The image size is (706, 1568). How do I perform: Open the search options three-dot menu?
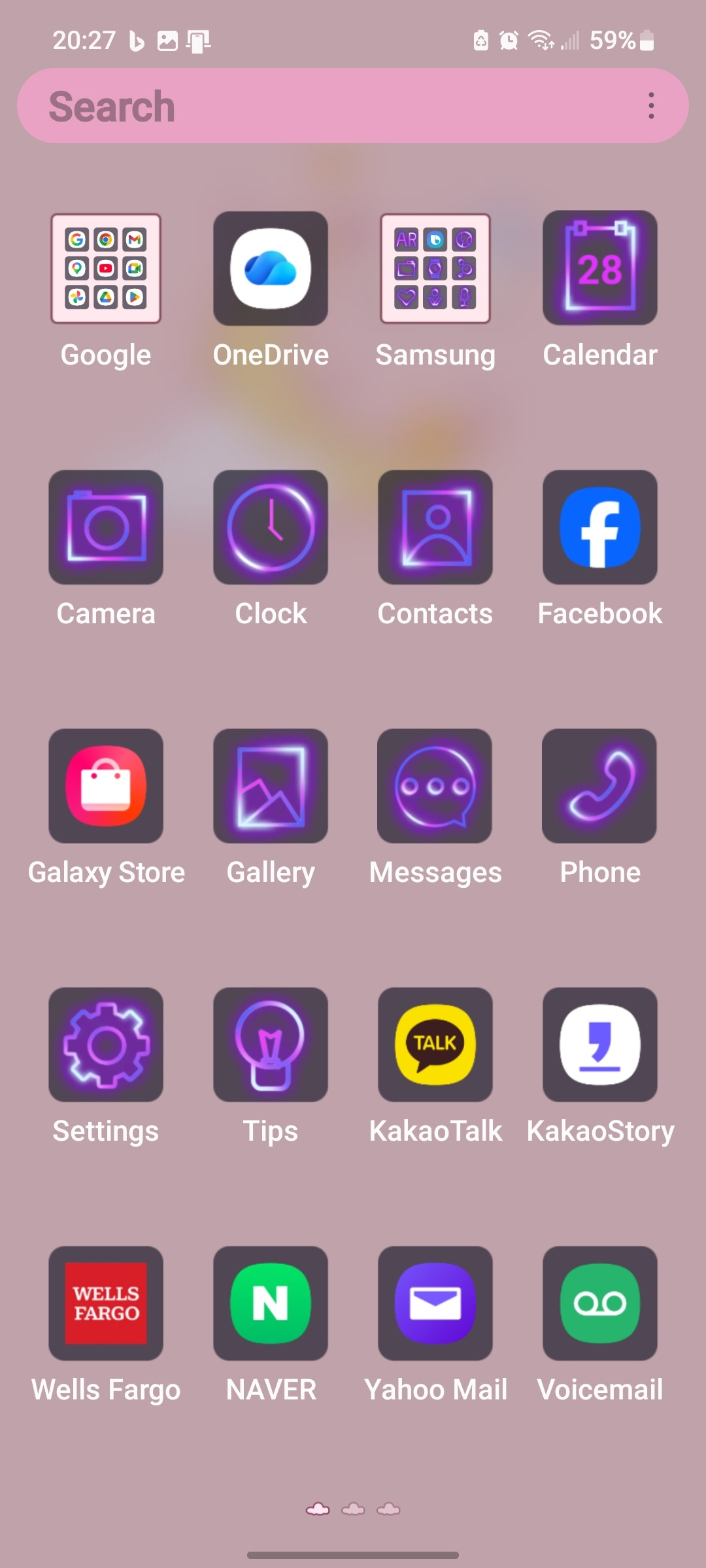pos(651,105)
